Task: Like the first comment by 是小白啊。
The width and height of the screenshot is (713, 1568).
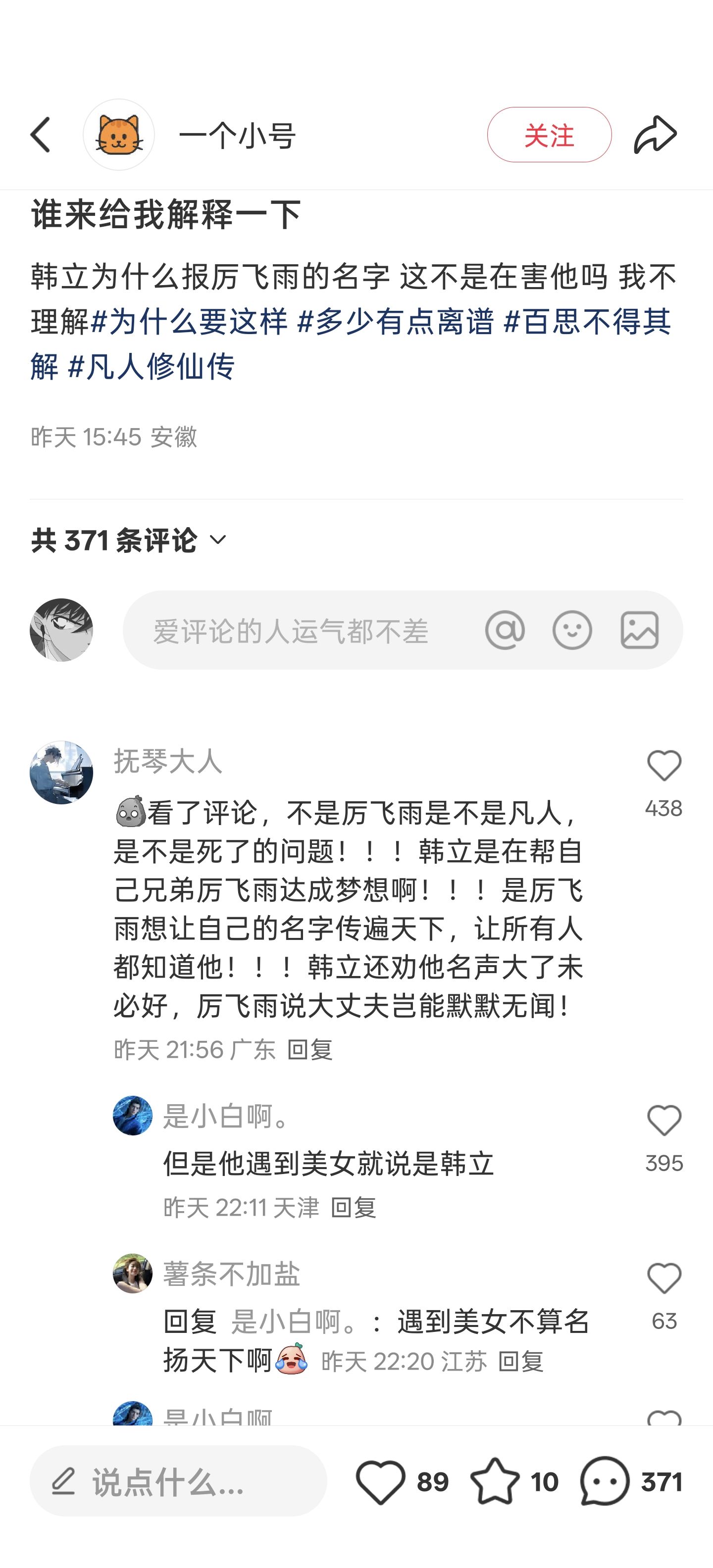Action: pyautogui.click(x=663, y=1121)
